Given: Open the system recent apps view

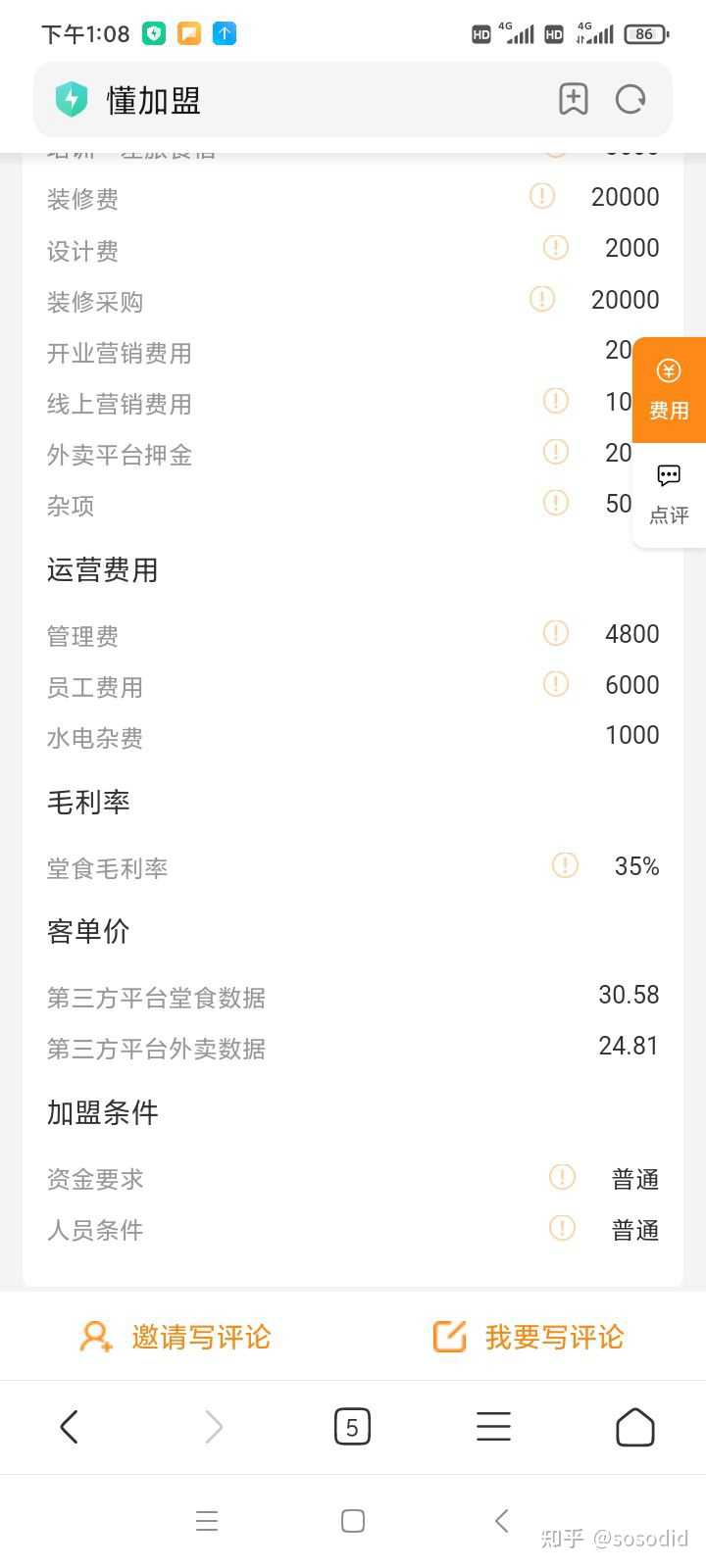Looking at the screenshot, I should (x=207, y=1520).
